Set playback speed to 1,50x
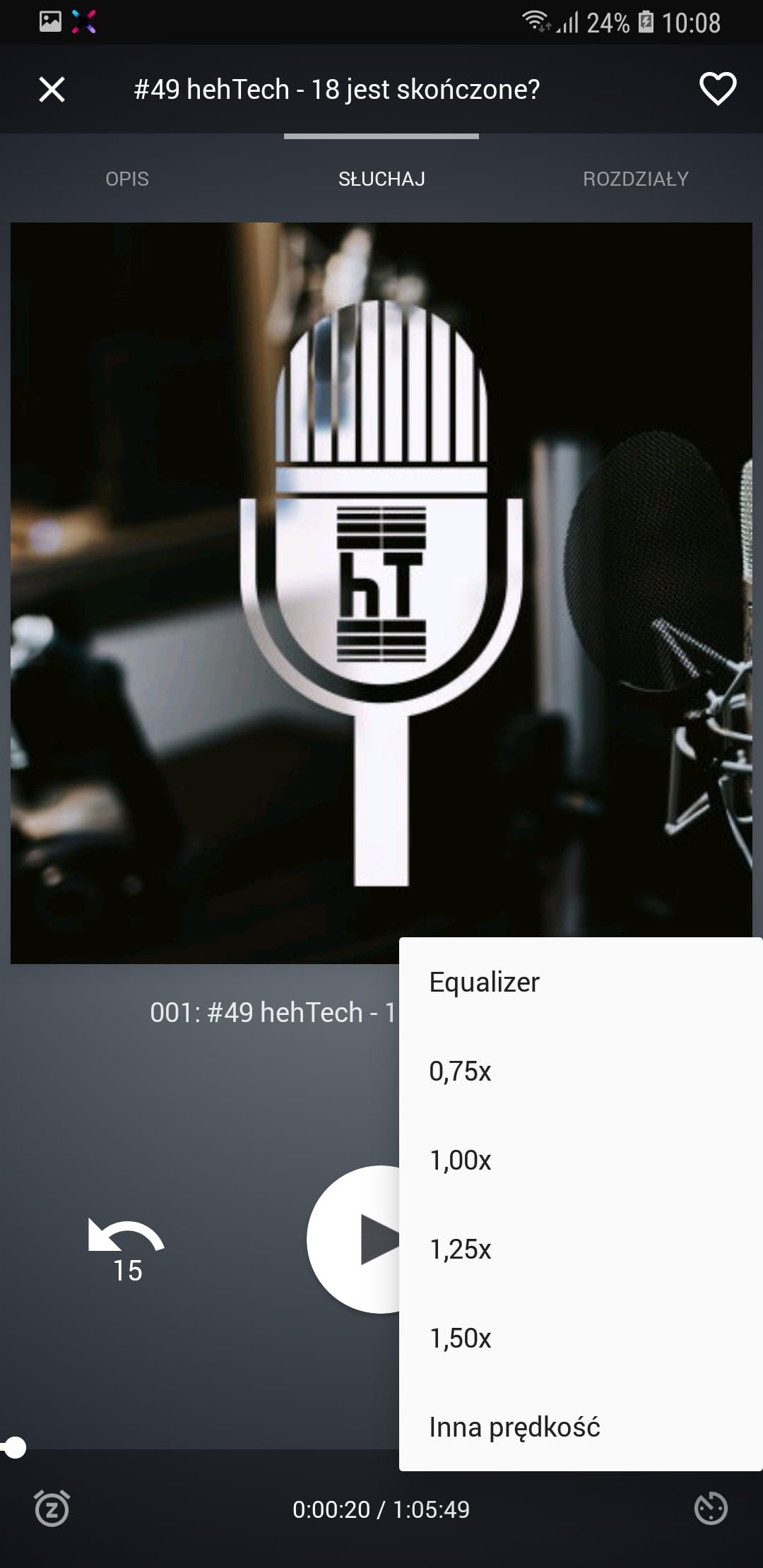This screenshot has width=763, height=1568. click(581, 1338)
